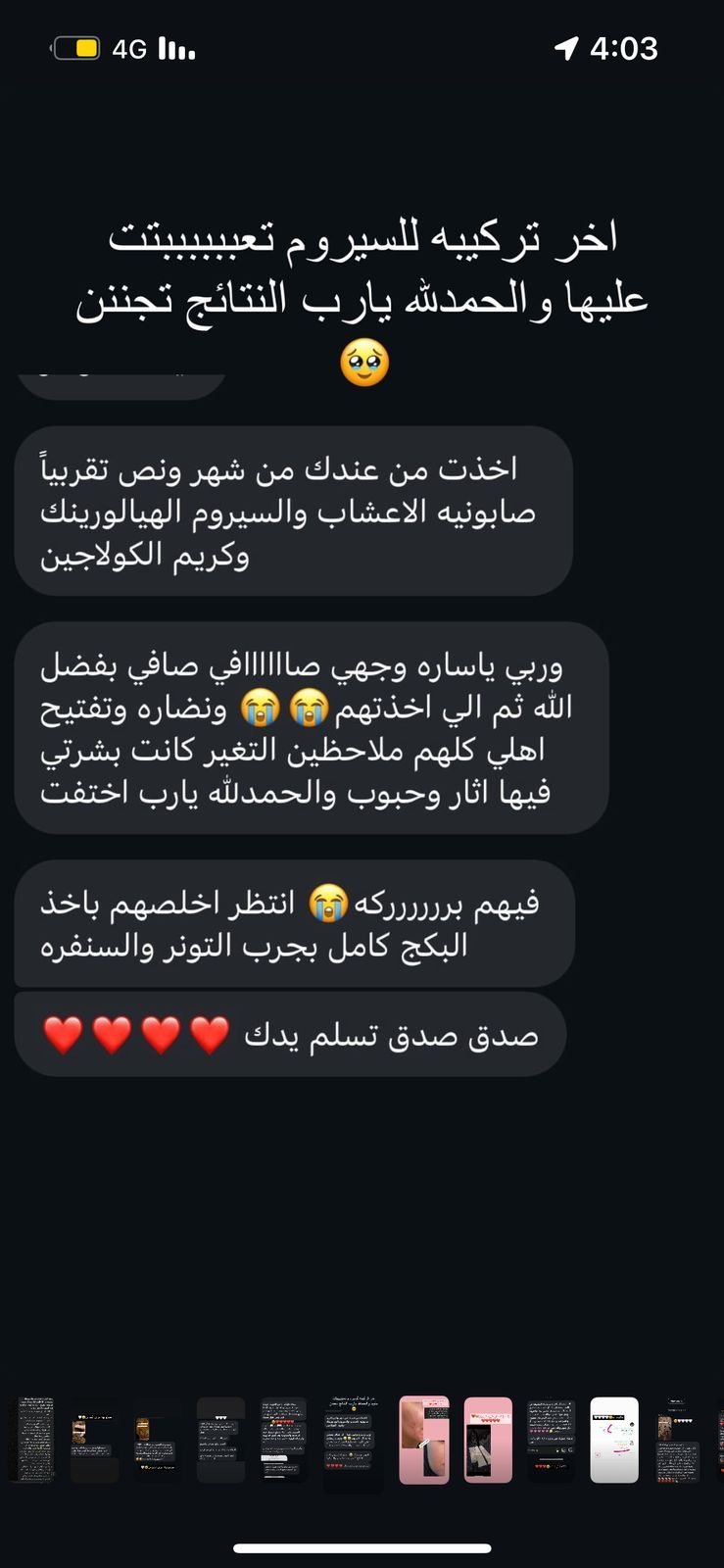Viewport: 724px width, 1568px height.
Task: Open the pink thumbnail with red hearts row
Action: point(488,1440)
